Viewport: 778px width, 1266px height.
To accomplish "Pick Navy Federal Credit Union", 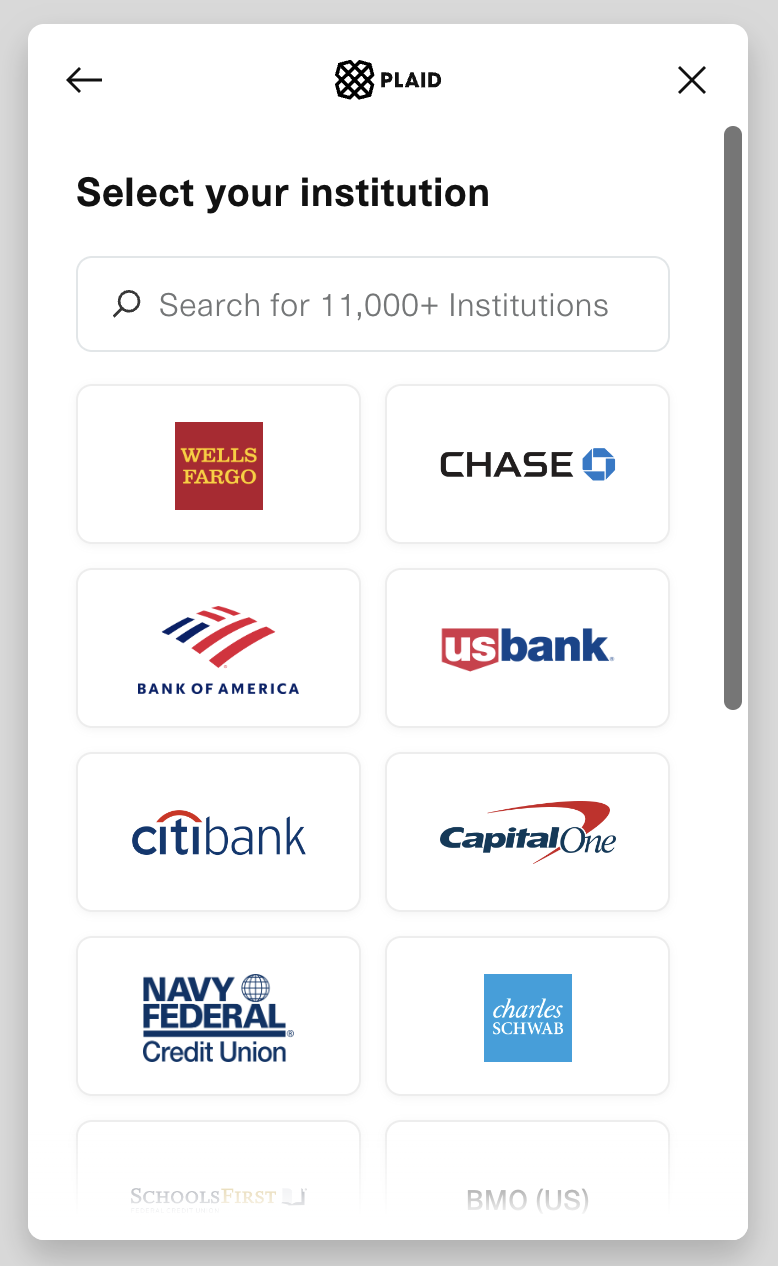I will coord(218,1017).
